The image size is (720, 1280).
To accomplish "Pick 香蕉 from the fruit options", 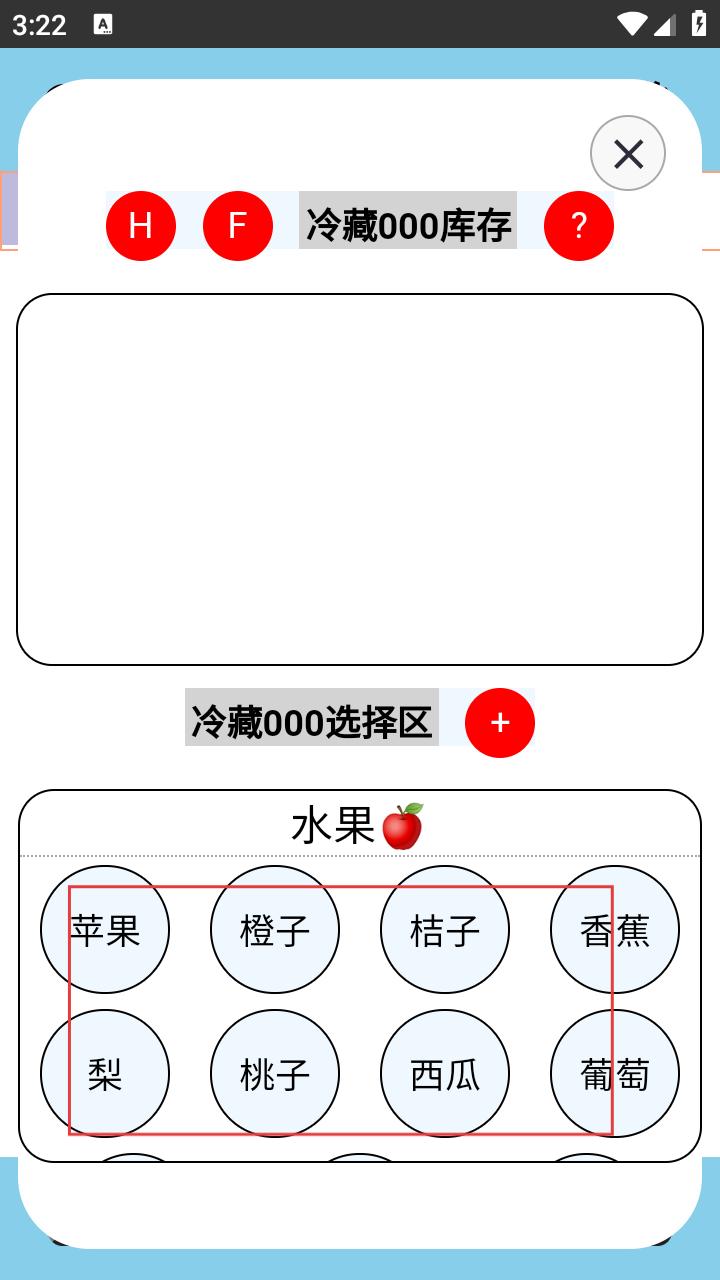I will 615,930.
